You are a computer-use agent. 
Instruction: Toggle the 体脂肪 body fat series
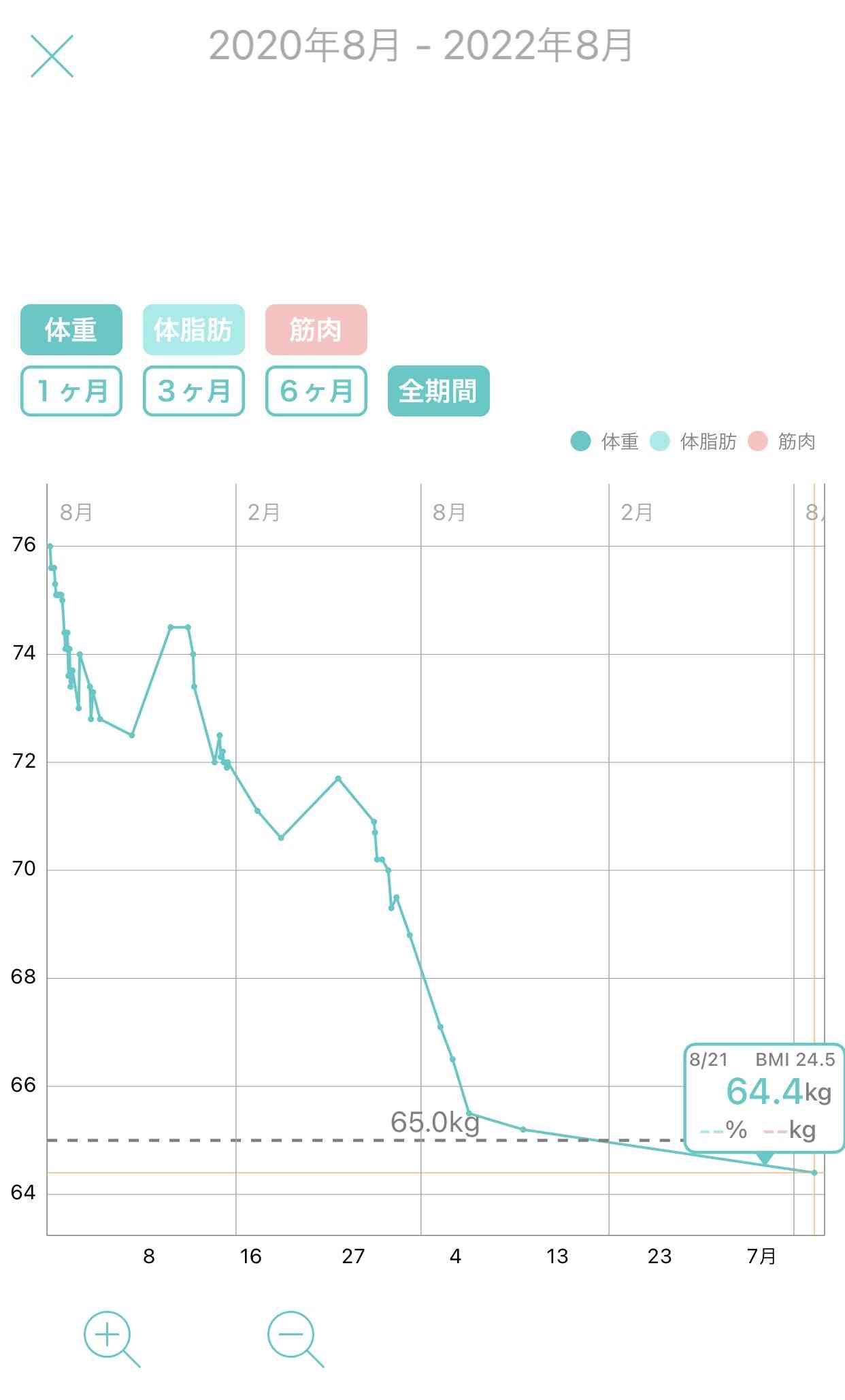tap(194, 329)
